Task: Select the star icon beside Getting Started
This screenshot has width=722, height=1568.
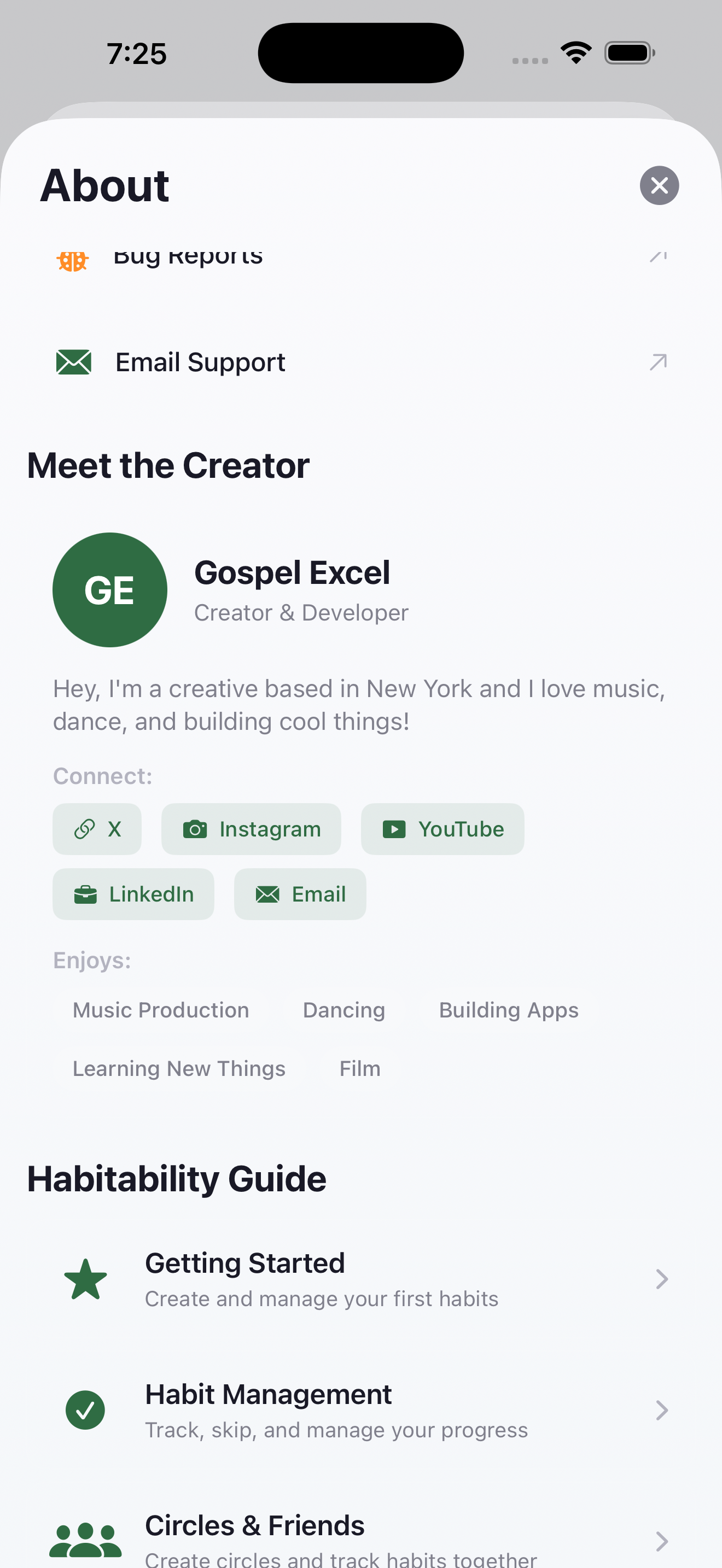Action: [85, 1279]
